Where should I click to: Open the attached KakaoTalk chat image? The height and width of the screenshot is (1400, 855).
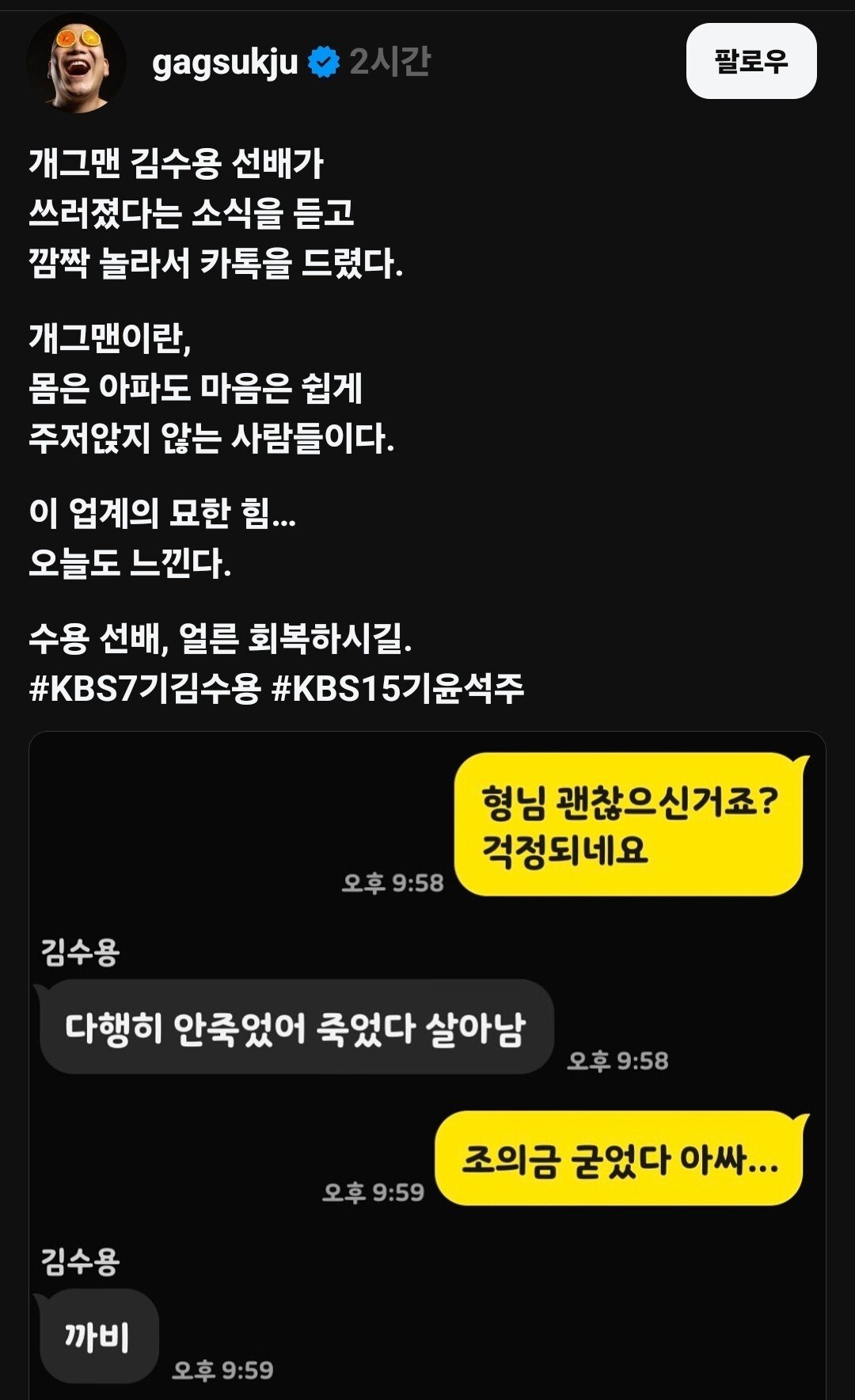point(427,1061)
